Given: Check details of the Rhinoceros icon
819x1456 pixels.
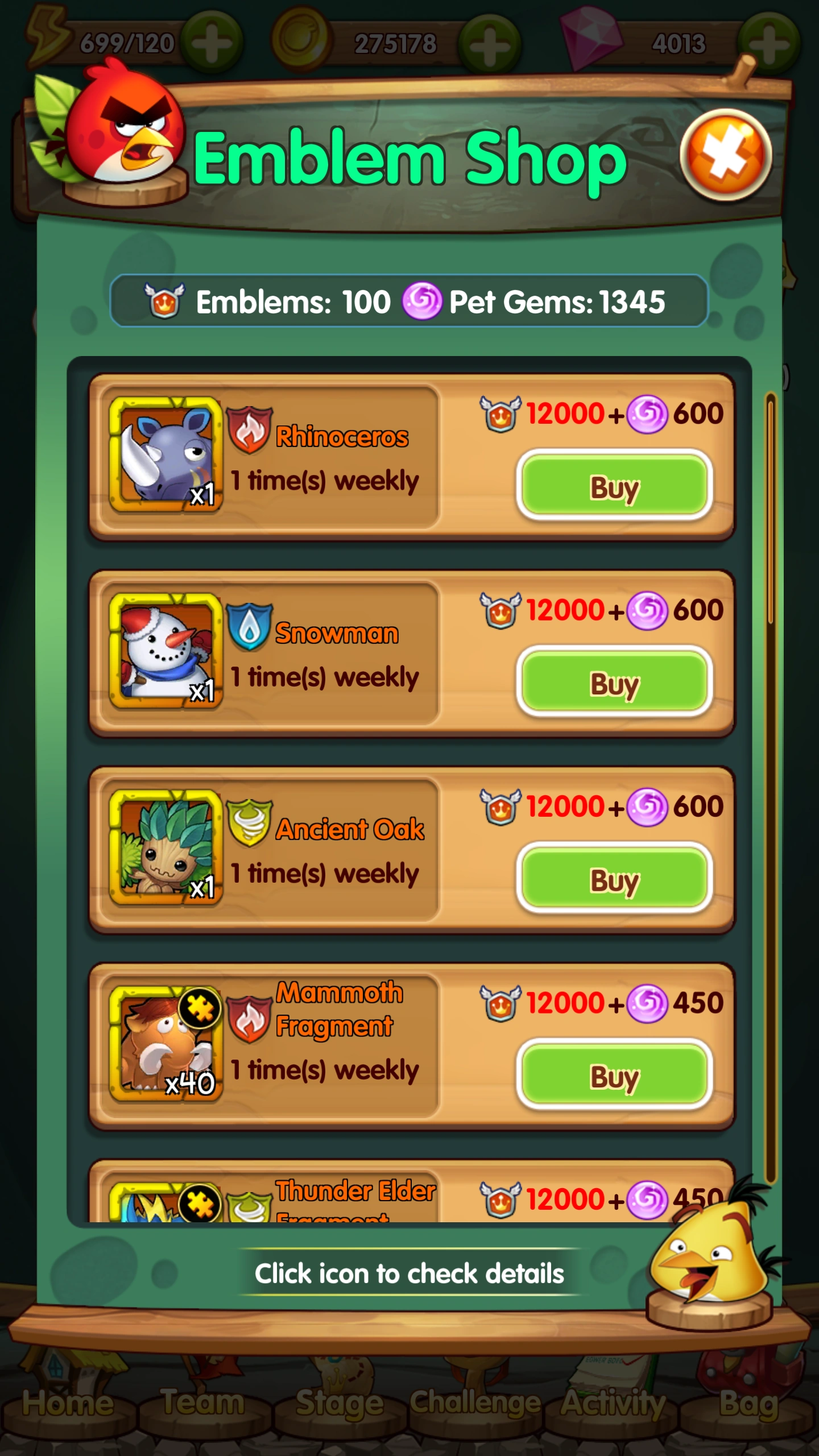Looking at the screenshot, I should coord(166,454).
